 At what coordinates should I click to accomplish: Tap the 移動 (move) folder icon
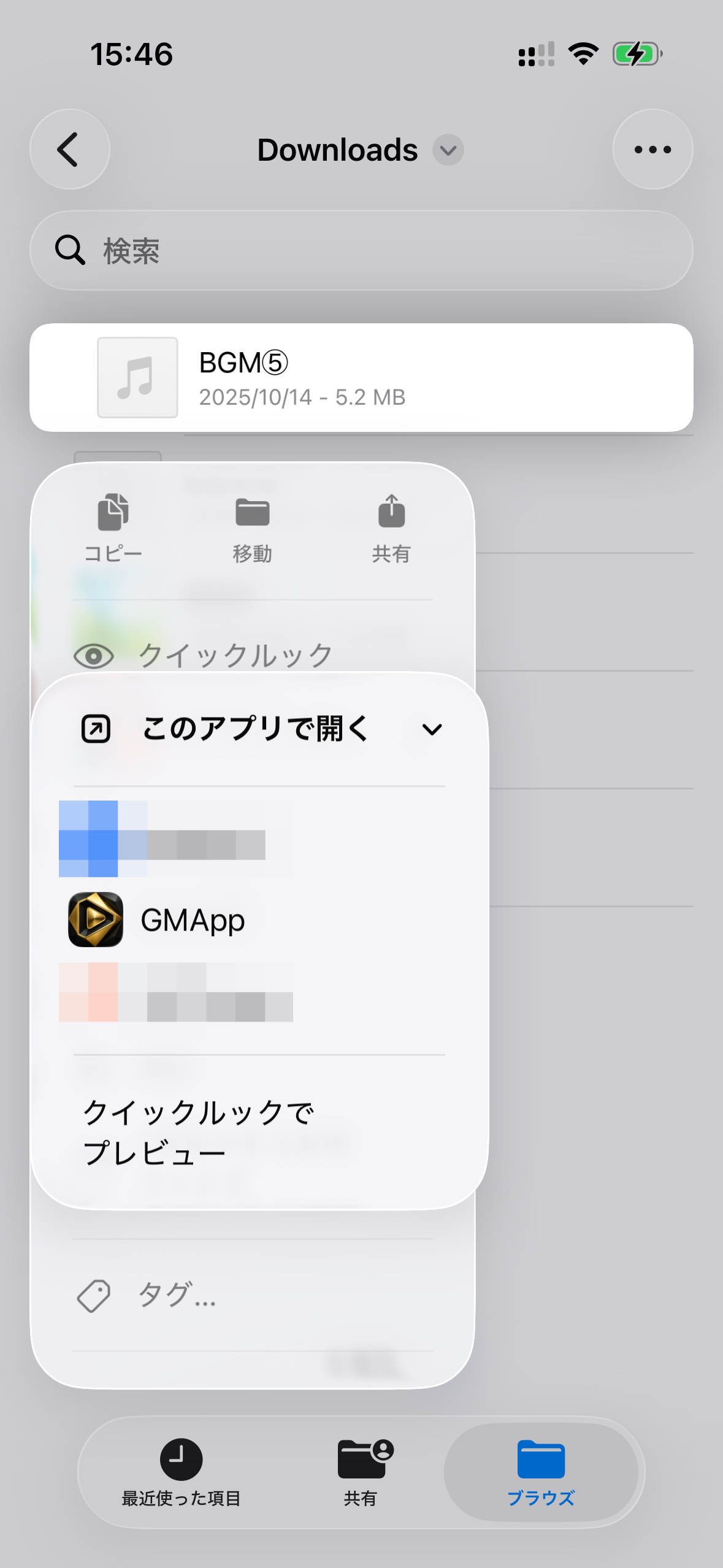pyautogui.click(x=253, y=515)
